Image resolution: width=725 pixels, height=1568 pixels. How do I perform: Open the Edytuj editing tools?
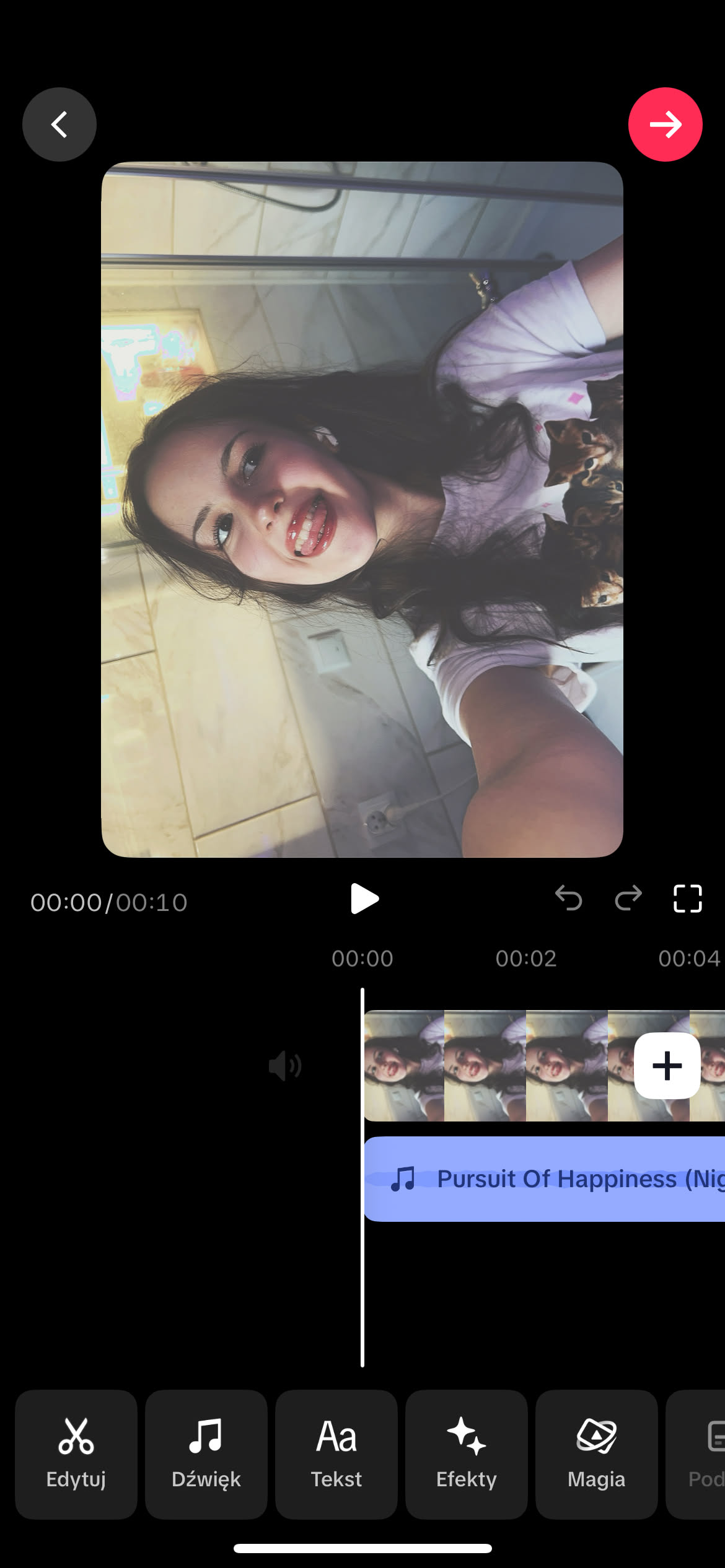[x=76, y=1454]
